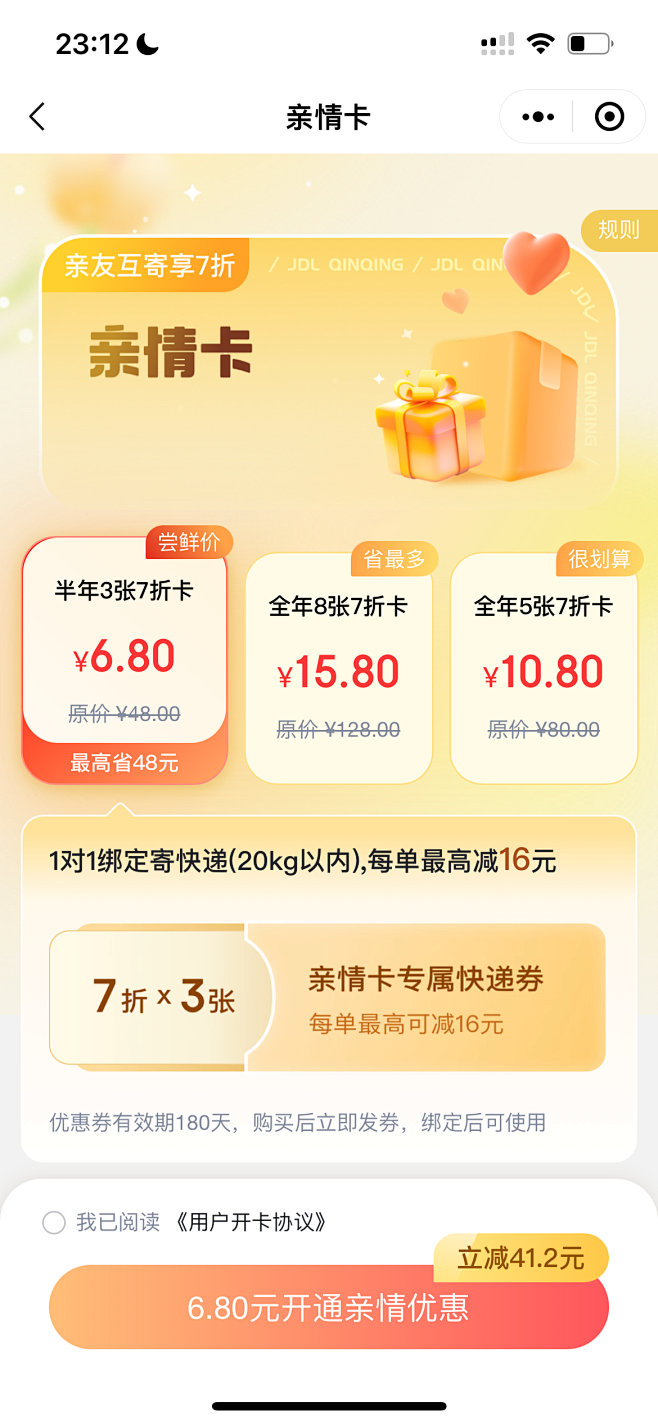
Task: Go back using the header arrow
Action: click(37, 117)
